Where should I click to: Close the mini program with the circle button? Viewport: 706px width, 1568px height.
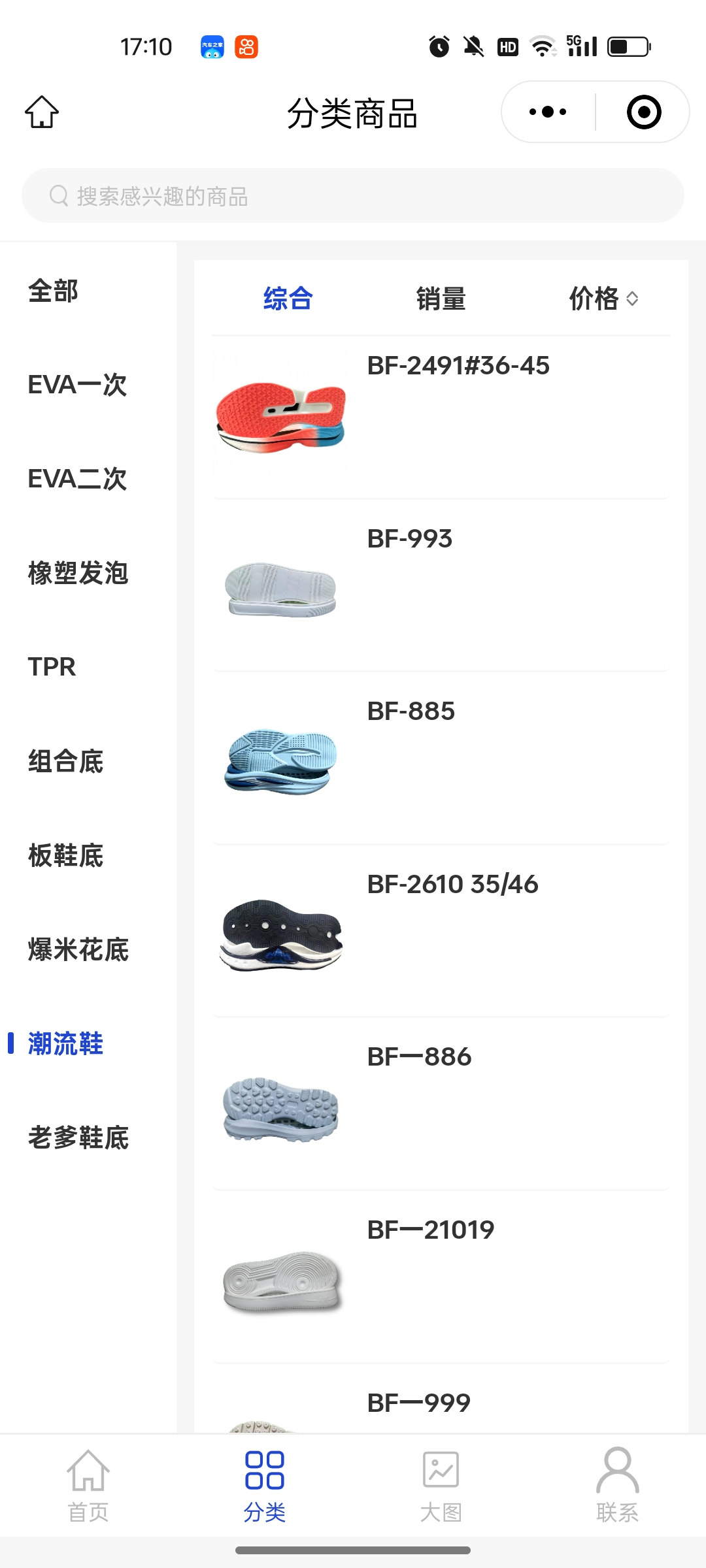pos(643,112)
